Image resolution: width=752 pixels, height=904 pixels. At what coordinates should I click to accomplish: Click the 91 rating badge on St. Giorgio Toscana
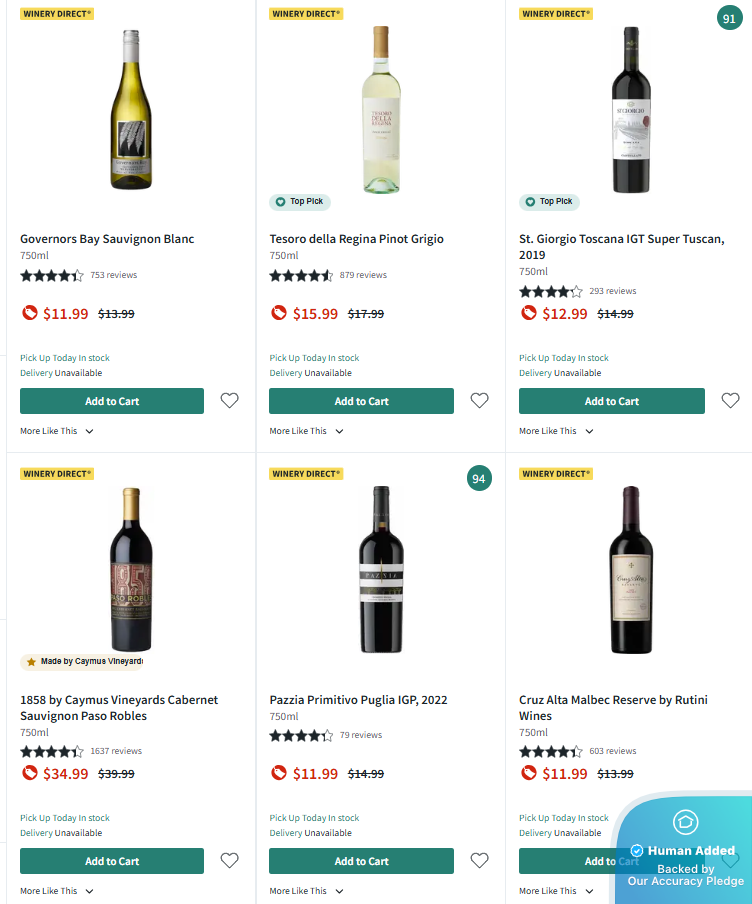point(729,18)
